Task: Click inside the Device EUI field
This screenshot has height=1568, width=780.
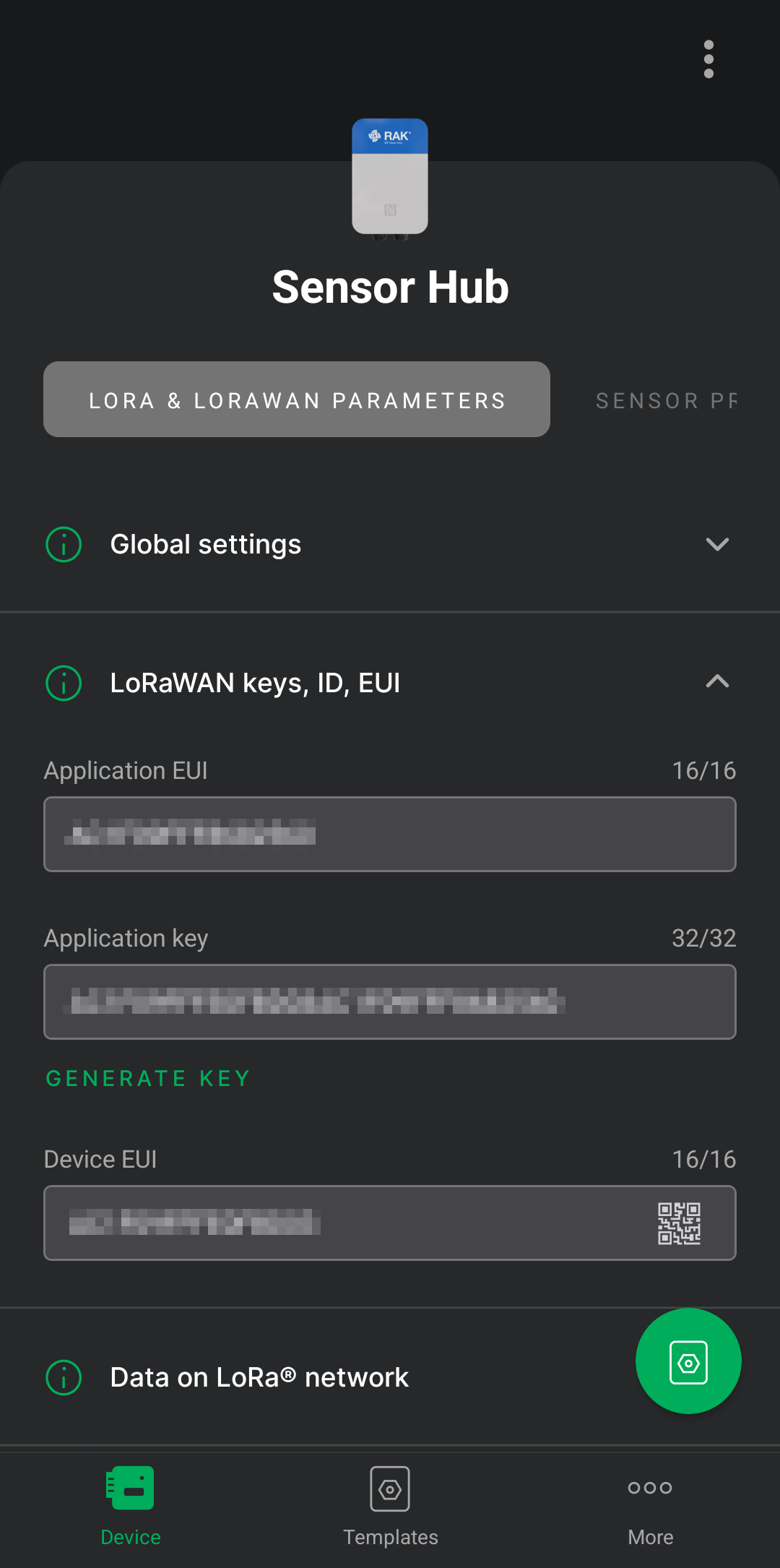Action: coord(325,1223)
